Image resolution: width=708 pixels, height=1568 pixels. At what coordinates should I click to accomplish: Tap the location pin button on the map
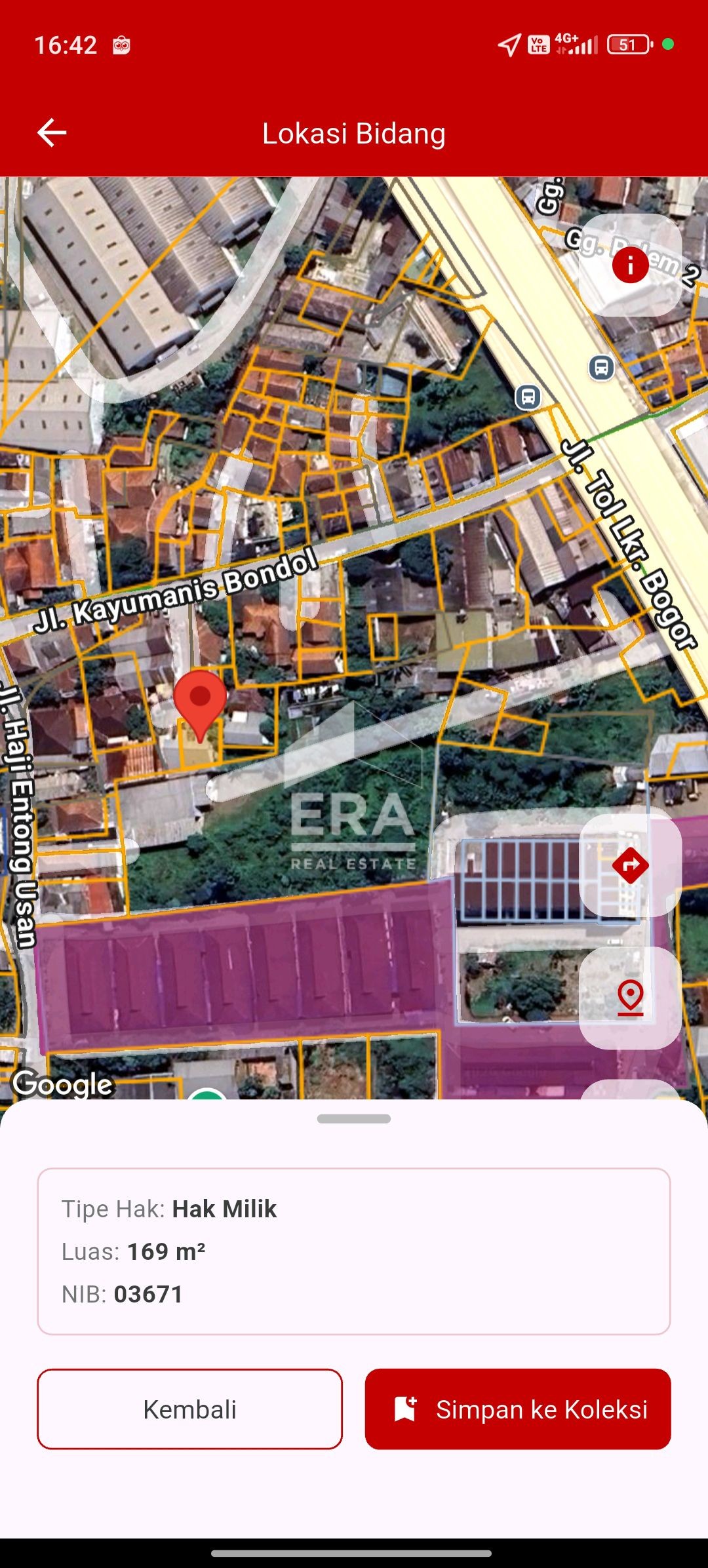coord(630,998)
